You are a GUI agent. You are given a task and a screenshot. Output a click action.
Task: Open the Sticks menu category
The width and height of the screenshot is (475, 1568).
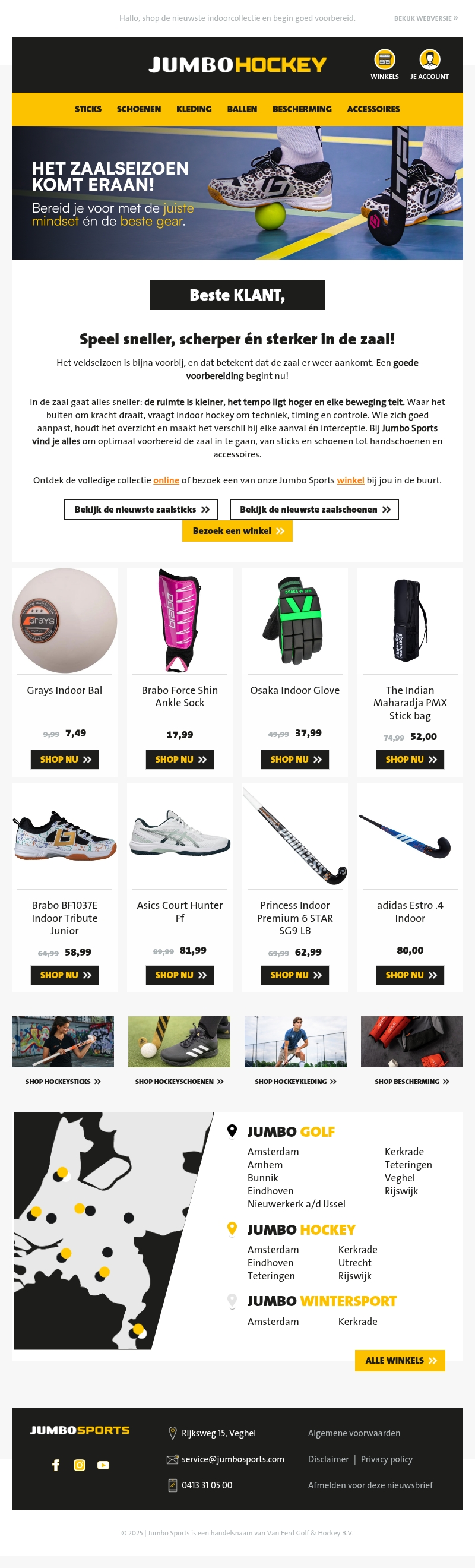(x=88, y=109)
